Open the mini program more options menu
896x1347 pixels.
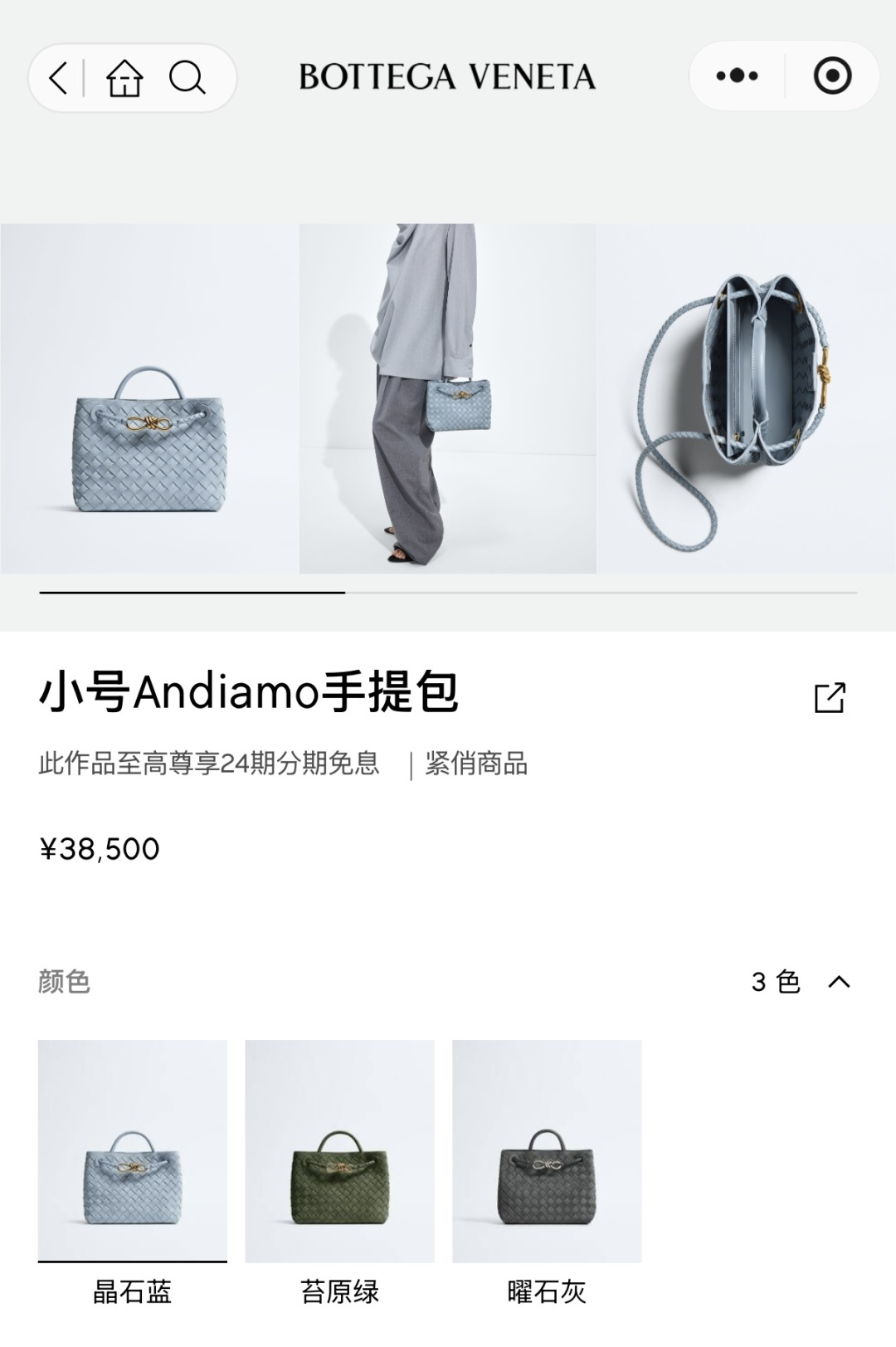737,76
